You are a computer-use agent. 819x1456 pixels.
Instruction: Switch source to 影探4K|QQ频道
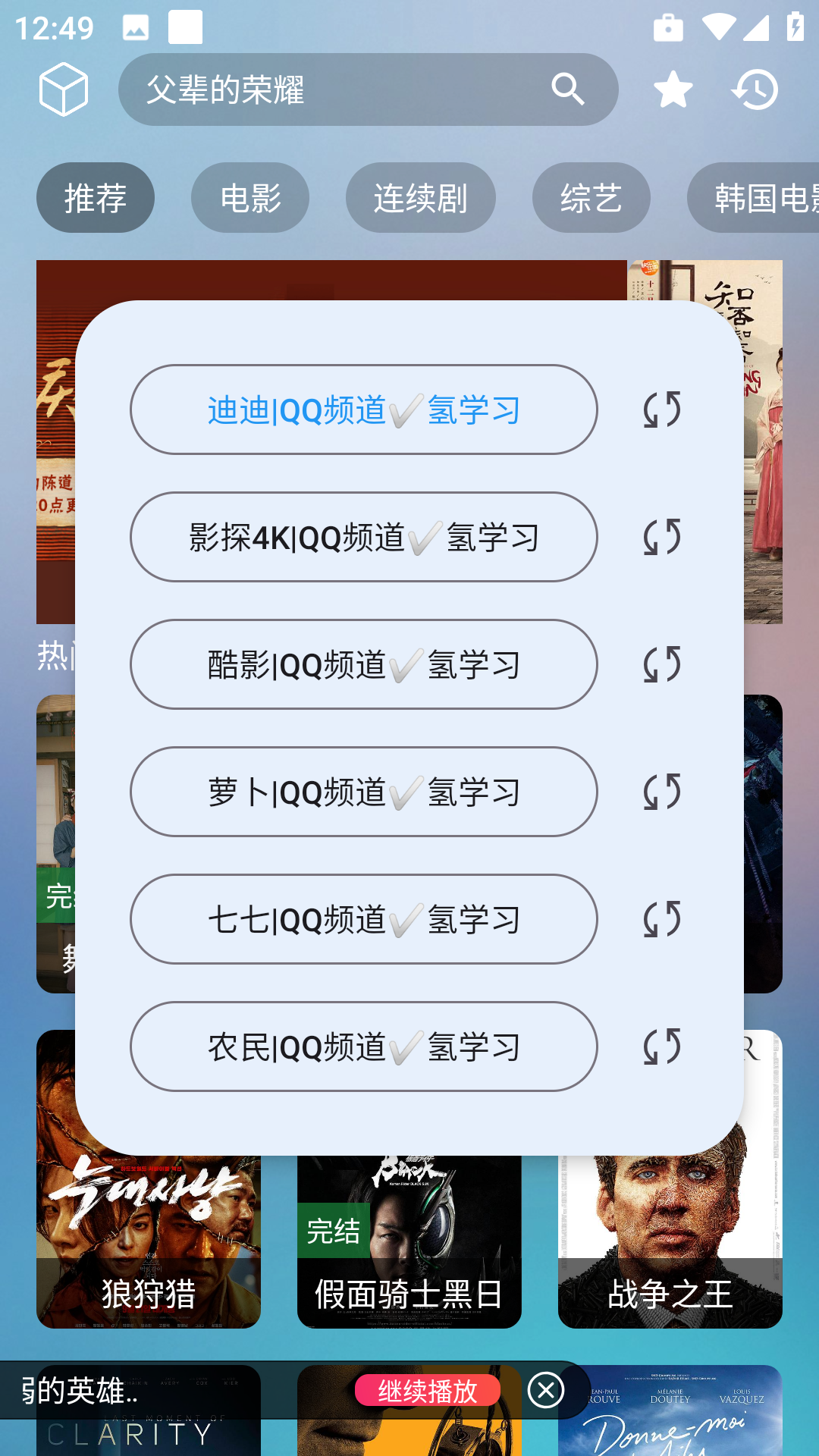pyautogui.click(x=364, y=537)
